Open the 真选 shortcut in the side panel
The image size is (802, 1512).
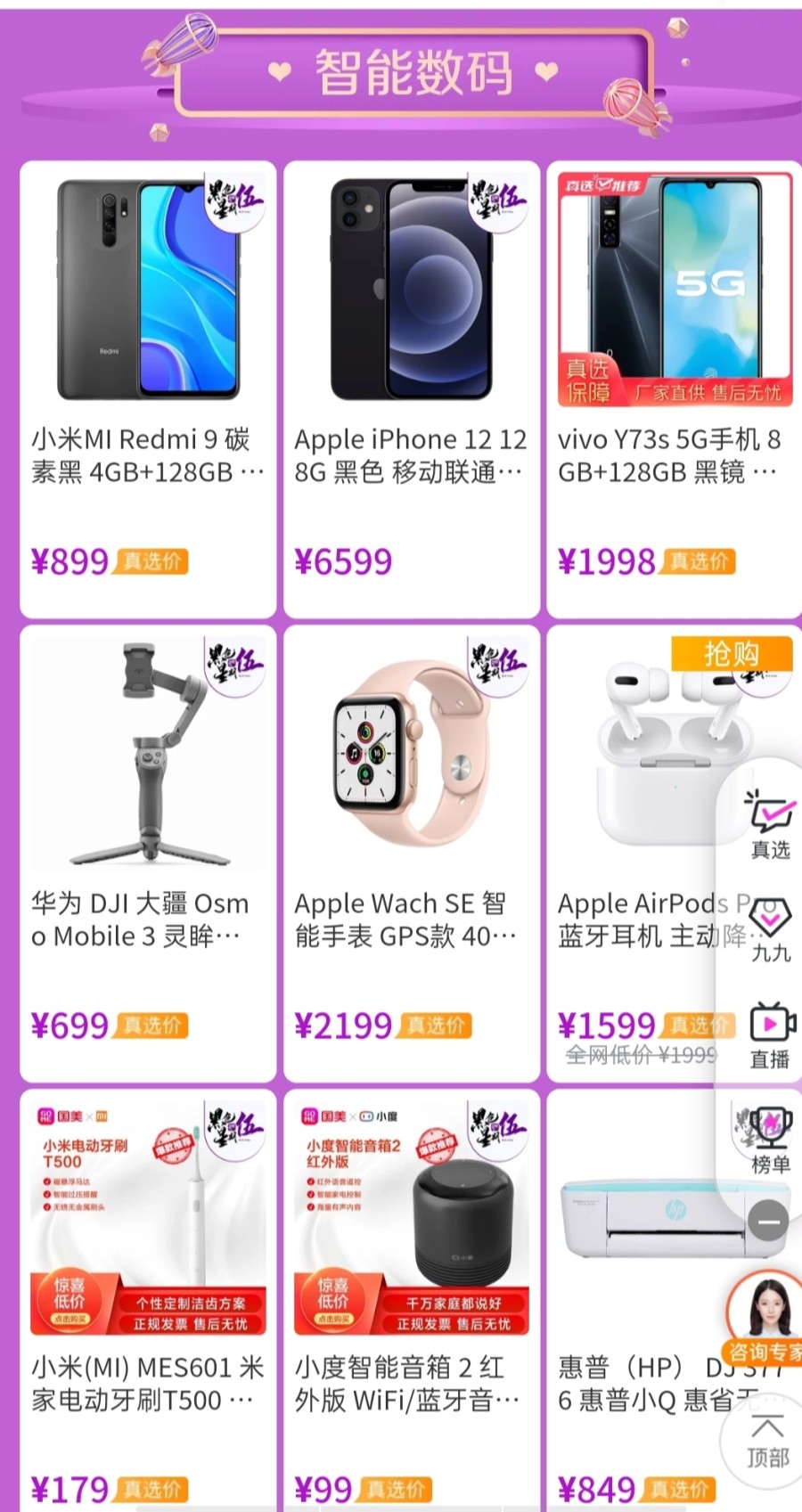coord(770,825)
